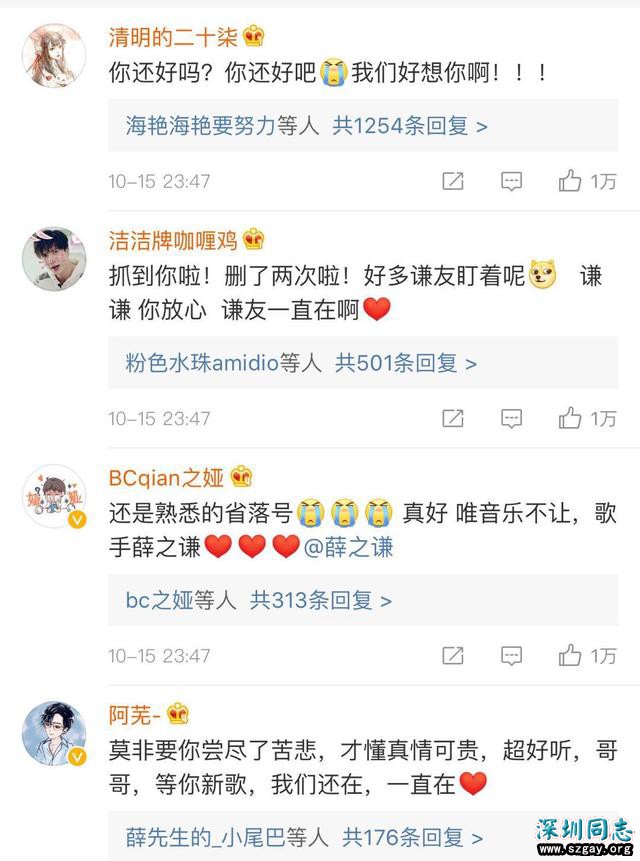Open username 洁洁牌咖喱鸡
This screenshot has height=861, width=640.
(x=174, y=239)
